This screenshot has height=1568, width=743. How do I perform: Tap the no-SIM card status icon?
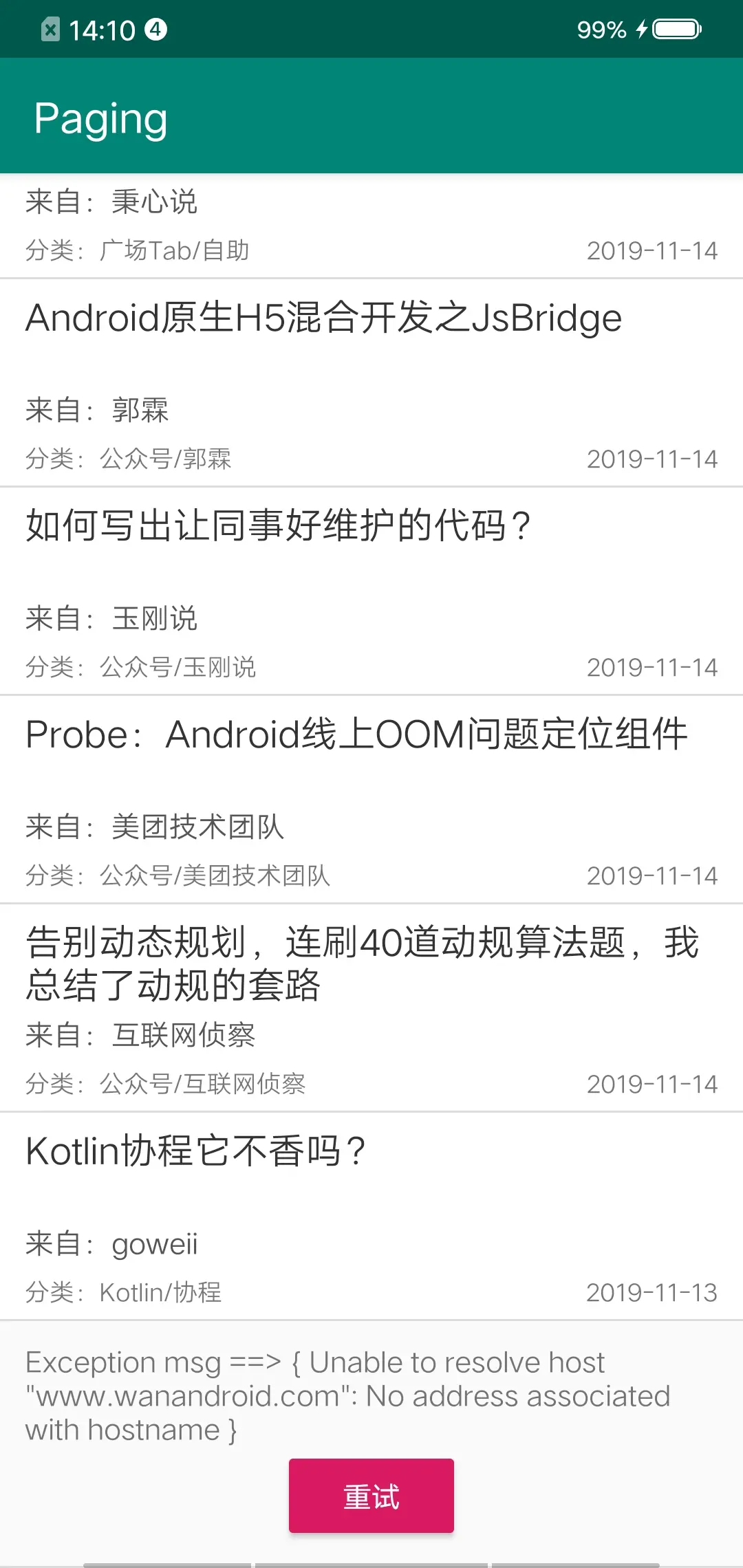[x=50, y=29]
